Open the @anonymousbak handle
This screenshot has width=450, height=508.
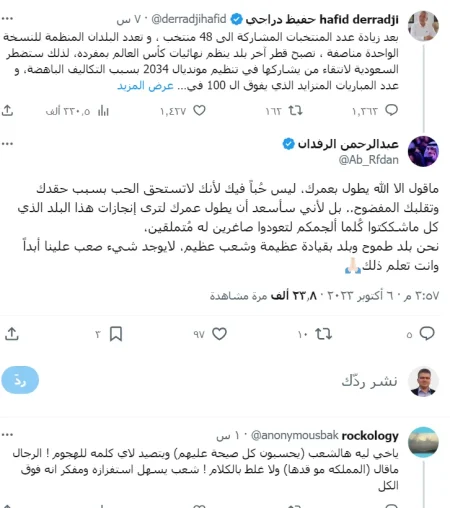(295, 435)
